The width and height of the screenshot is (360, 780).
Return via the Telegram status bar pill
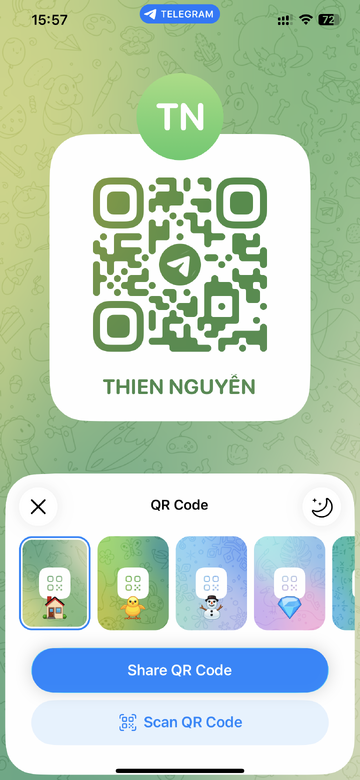point(180,14)
